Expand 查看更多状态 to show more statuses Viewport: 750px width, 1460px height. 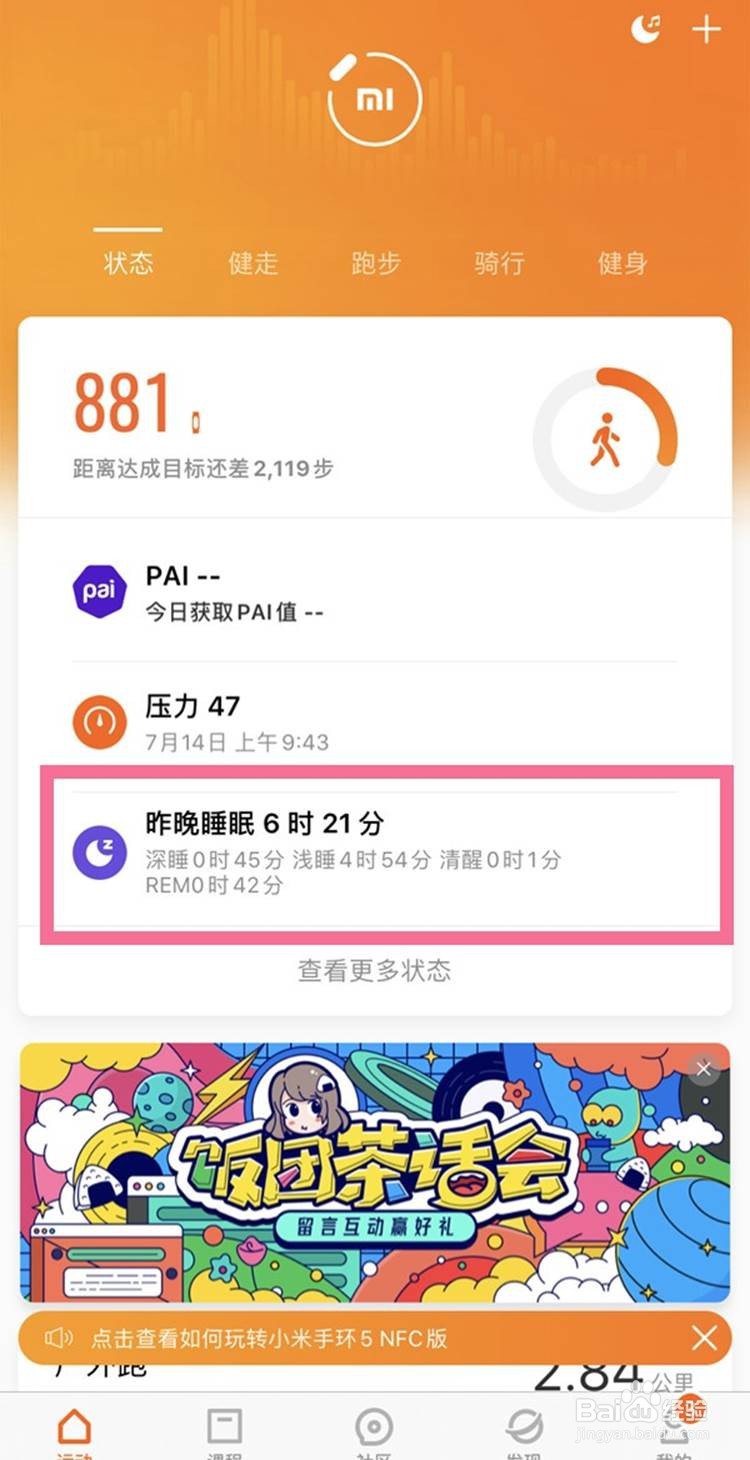coord(374,970)
